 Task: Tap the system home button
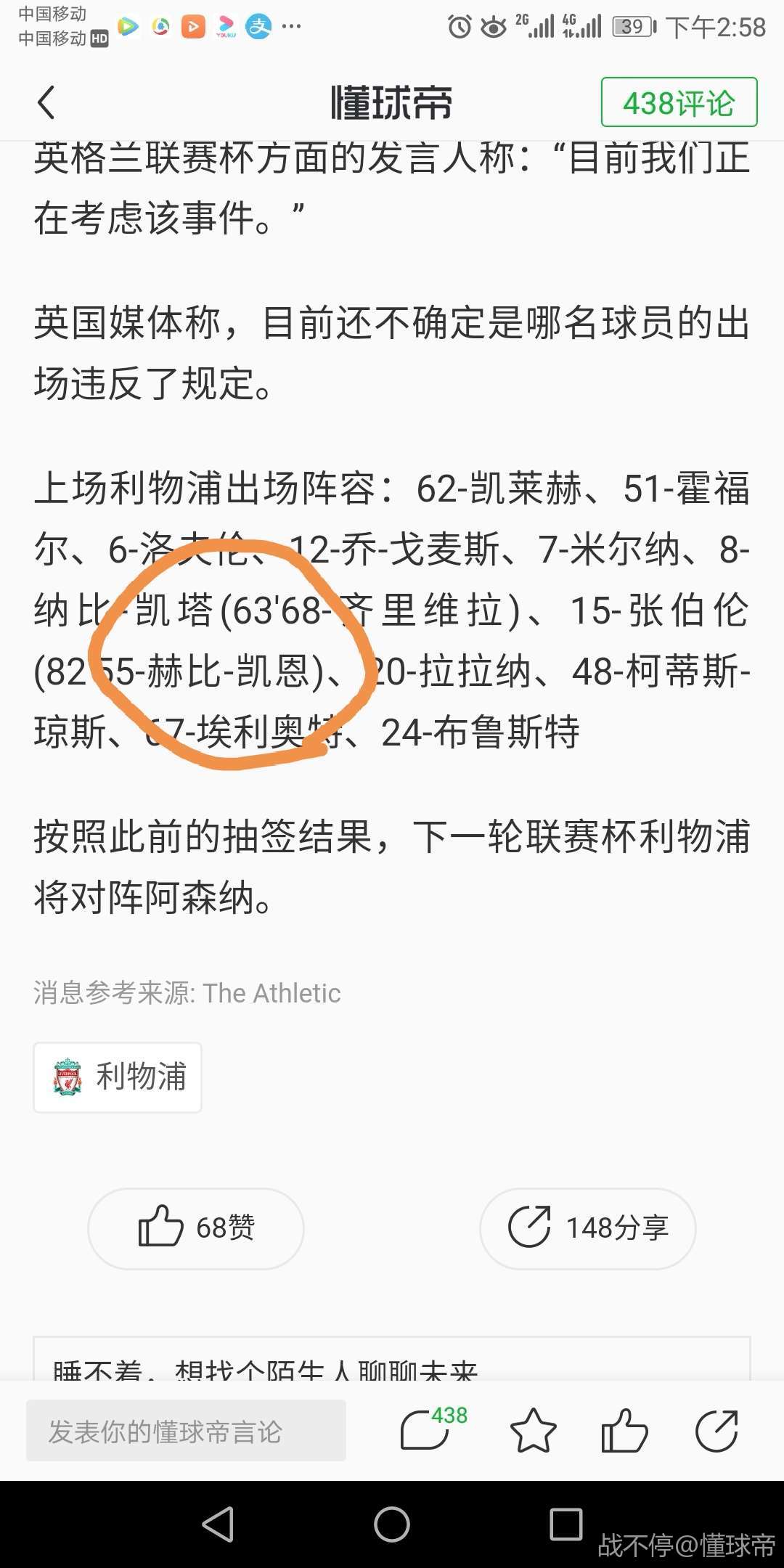click(x=392, y=1524)
